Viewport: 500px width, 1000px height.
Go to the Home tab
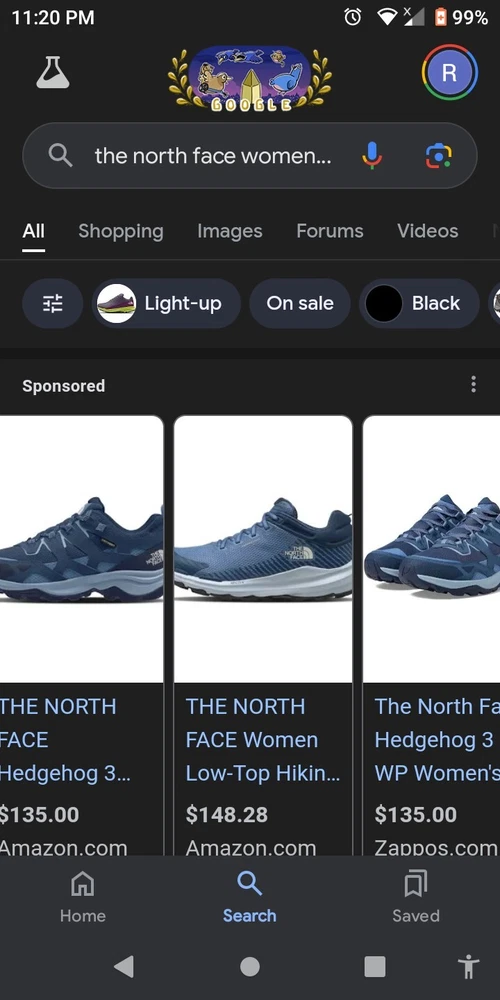coord(83,897)
